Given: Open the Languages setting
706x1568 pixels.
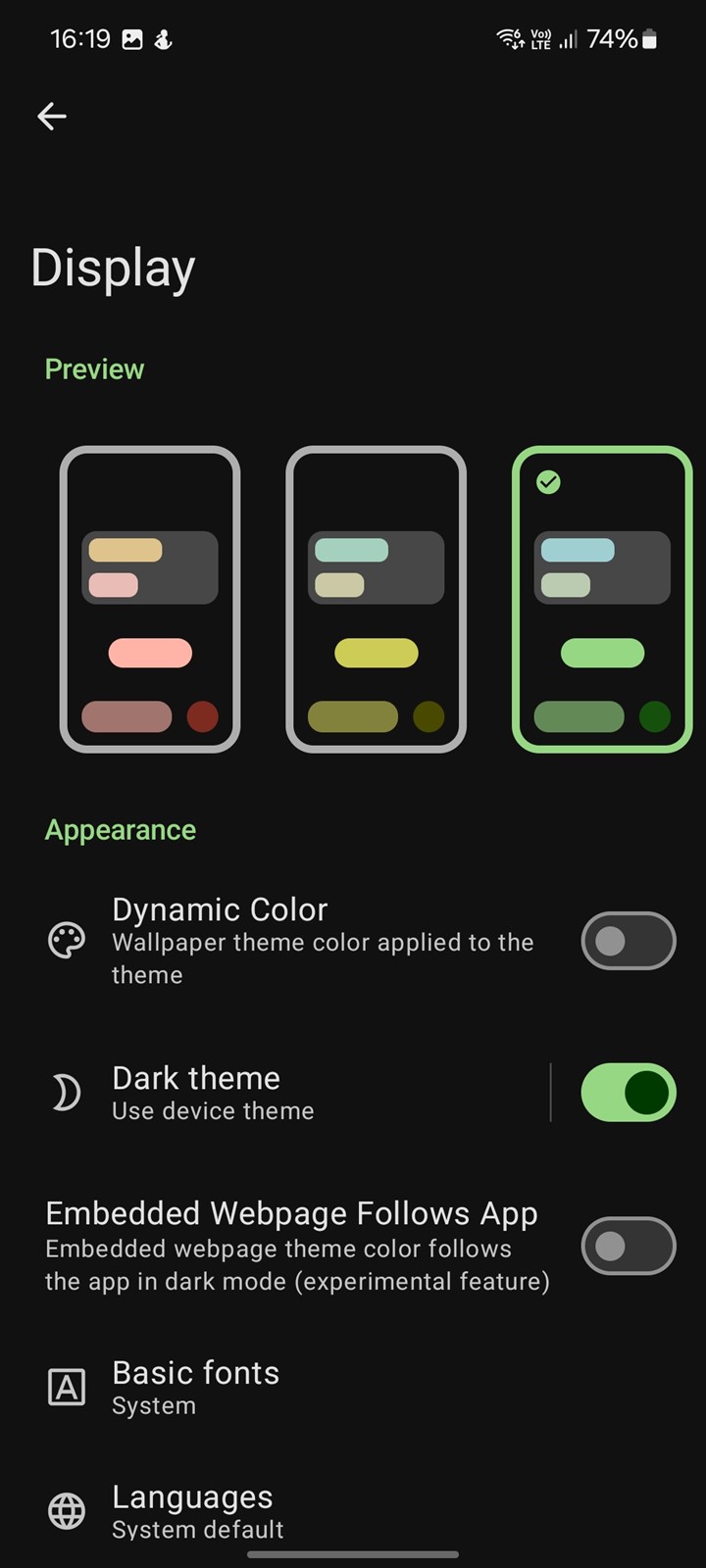Looking at the screenshot, I should (353, 1511).
